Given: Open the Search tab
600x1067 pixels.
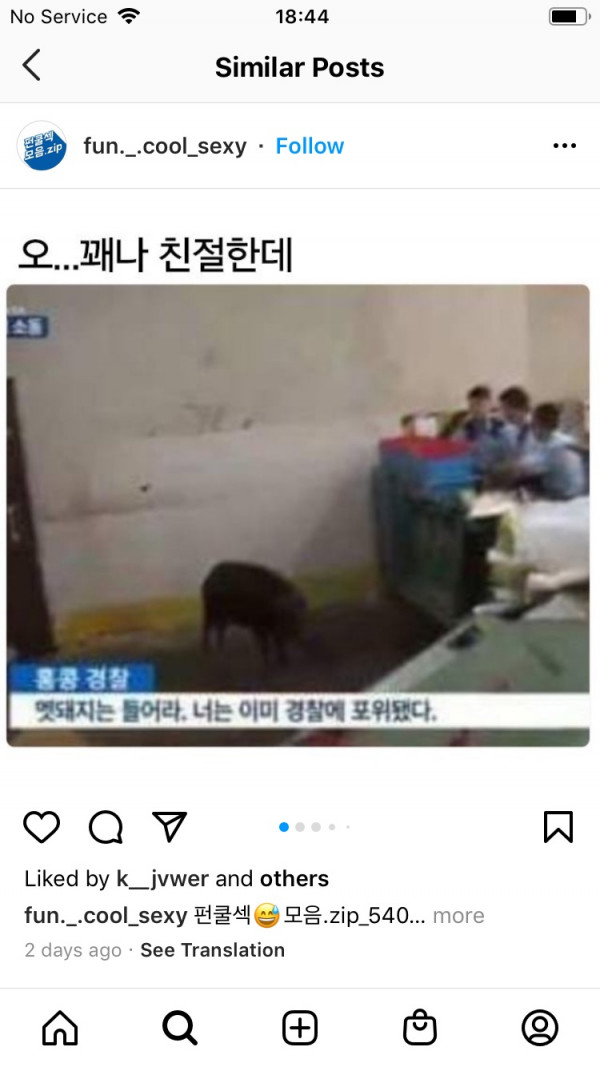Looking at the screenshot, I should (179, 1027).
